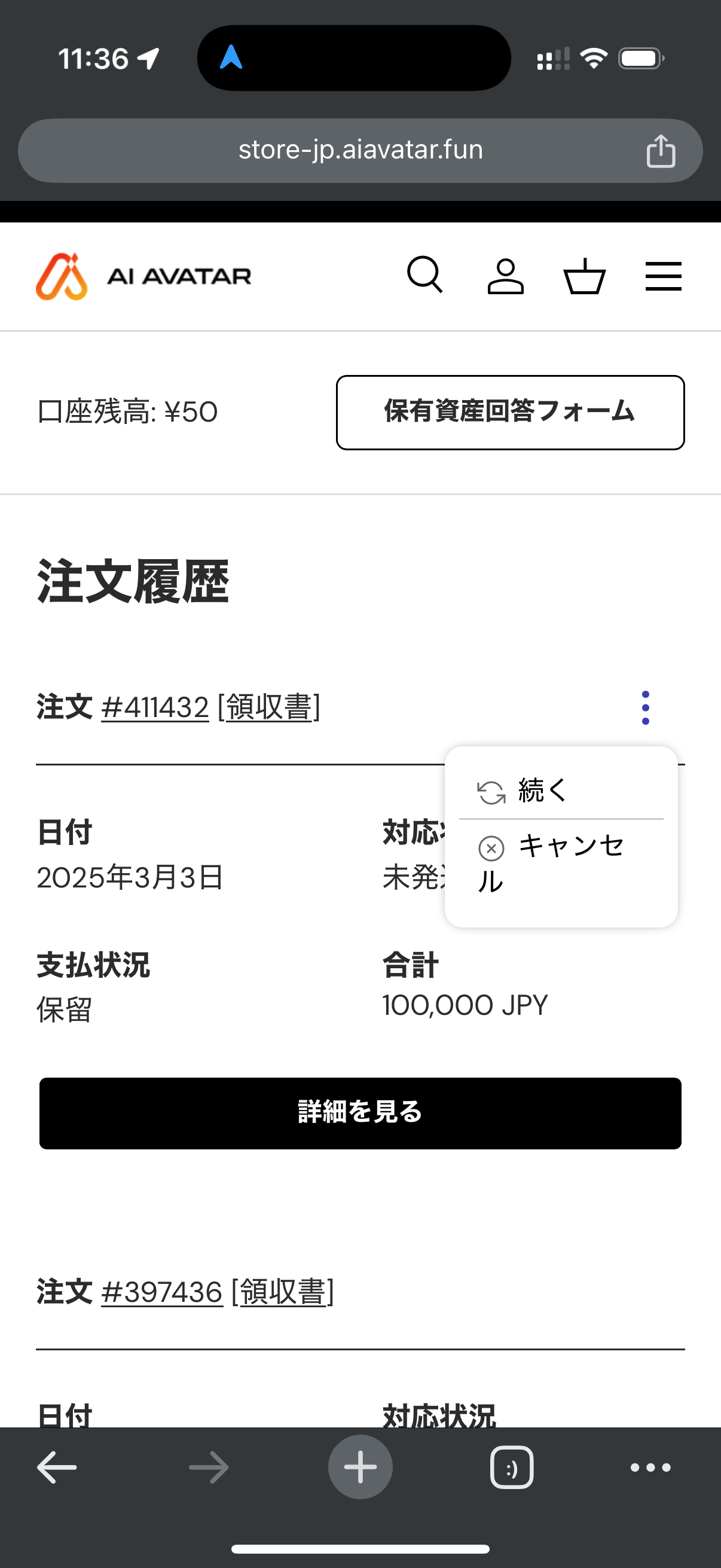The image size is (721, 1568).
Task: Open the shopping basket
Action: pos(584,276)
